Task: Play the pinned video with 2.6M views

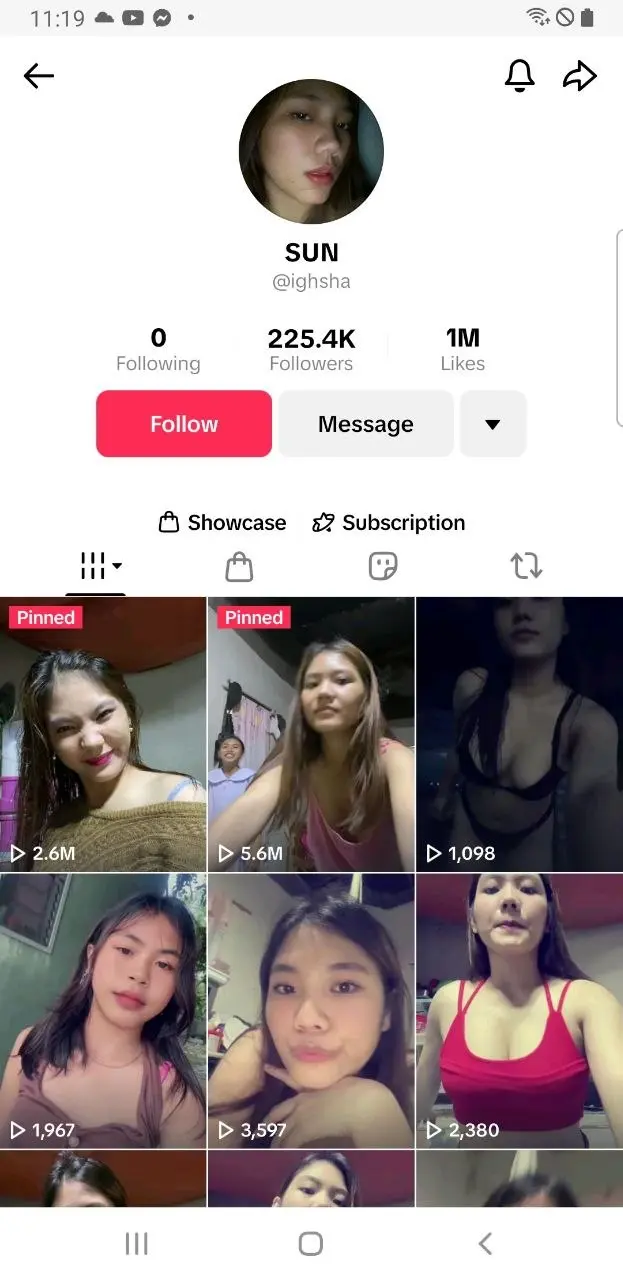Action: pos(103,735)
